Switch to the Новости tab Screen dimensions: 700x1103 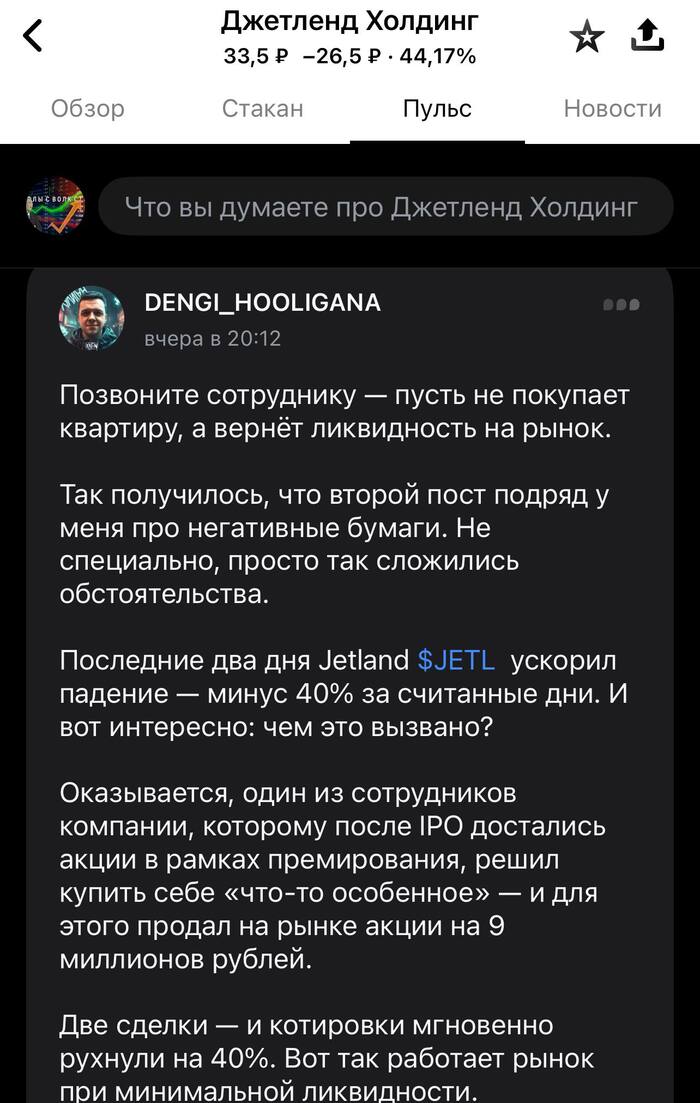[612, 109]
